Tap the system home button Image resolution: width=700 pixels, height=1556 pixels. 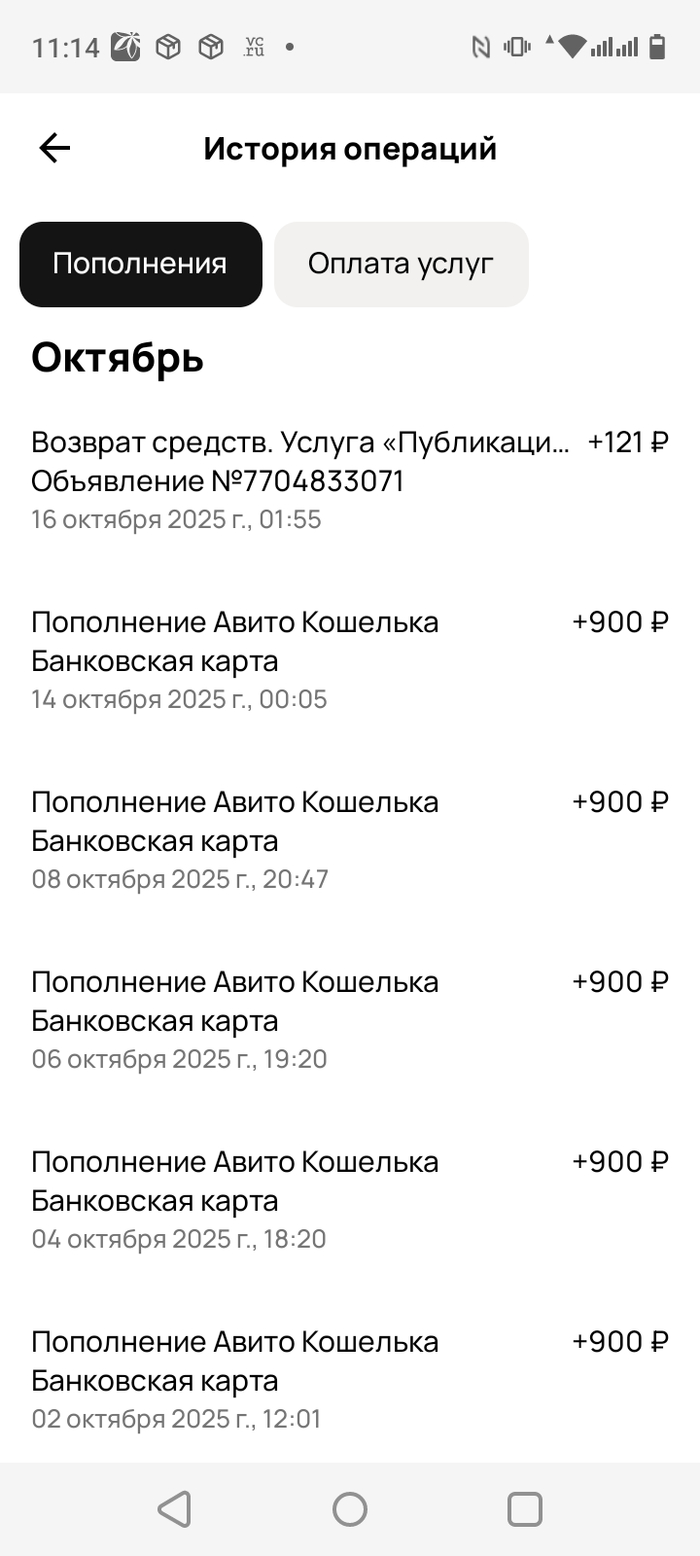click(350, 1509)
